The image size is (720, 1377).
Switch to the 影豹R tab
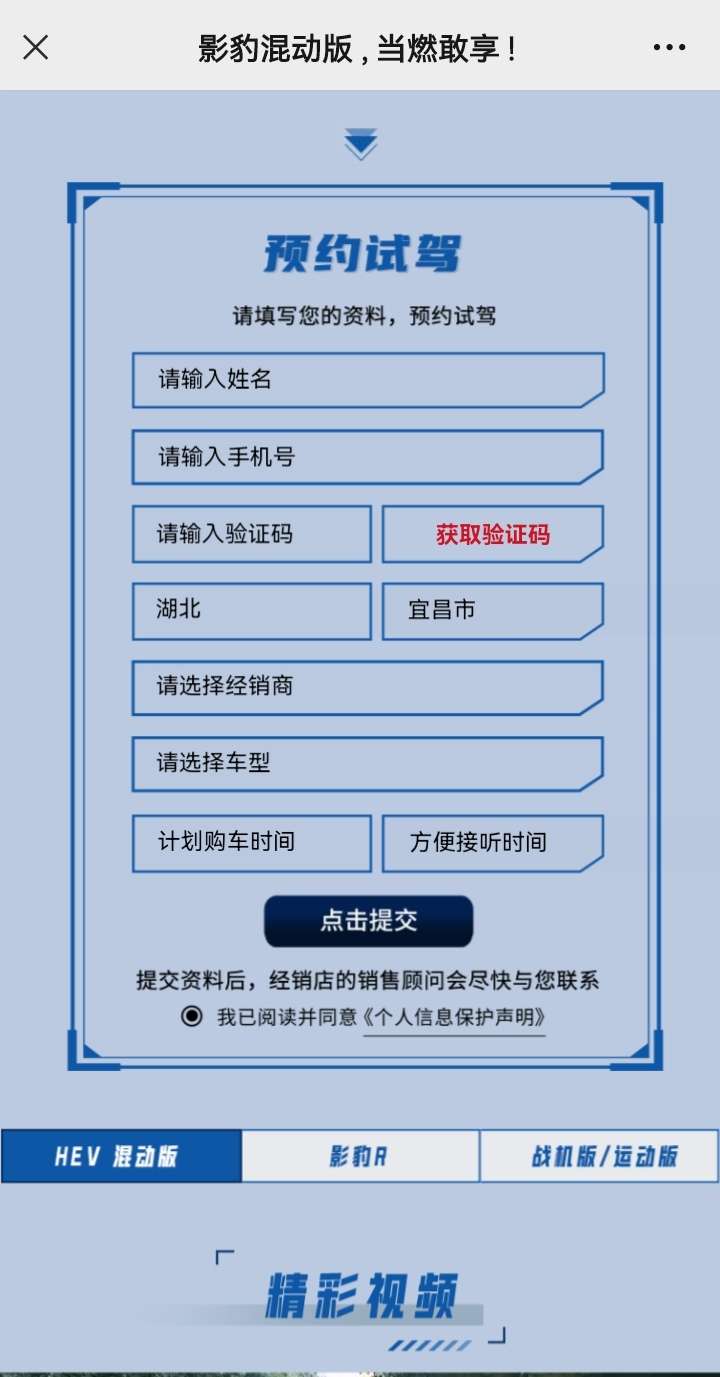[x=360, y=1156]
